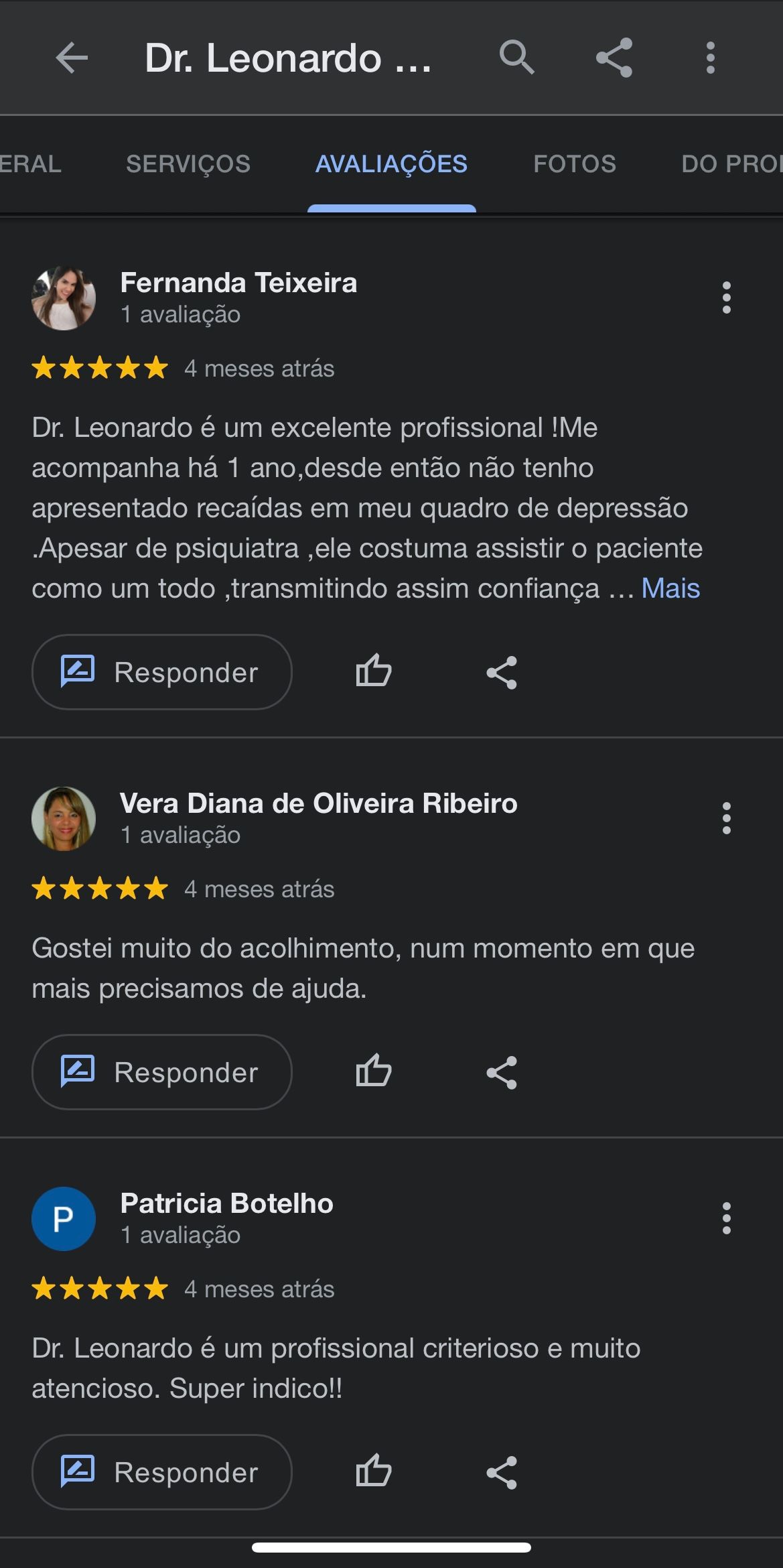Open the top-right three-dot menu
This screenshot has width=783, height=1568.
[710, 58]
